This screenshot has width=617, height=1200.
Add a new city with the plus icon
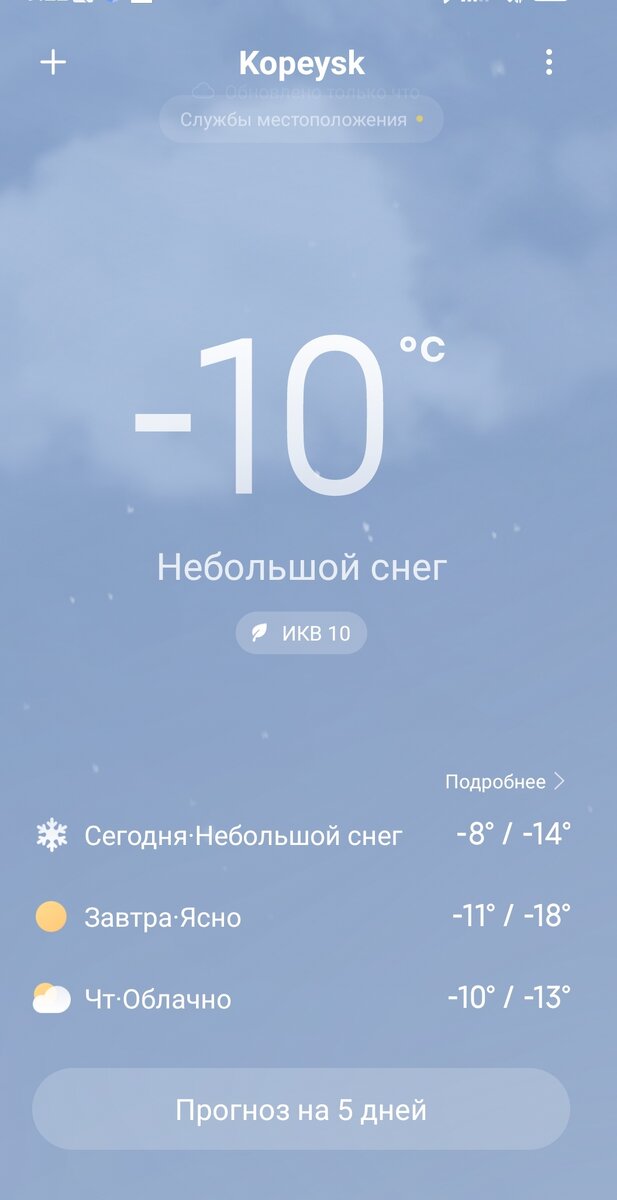point(53,63)
